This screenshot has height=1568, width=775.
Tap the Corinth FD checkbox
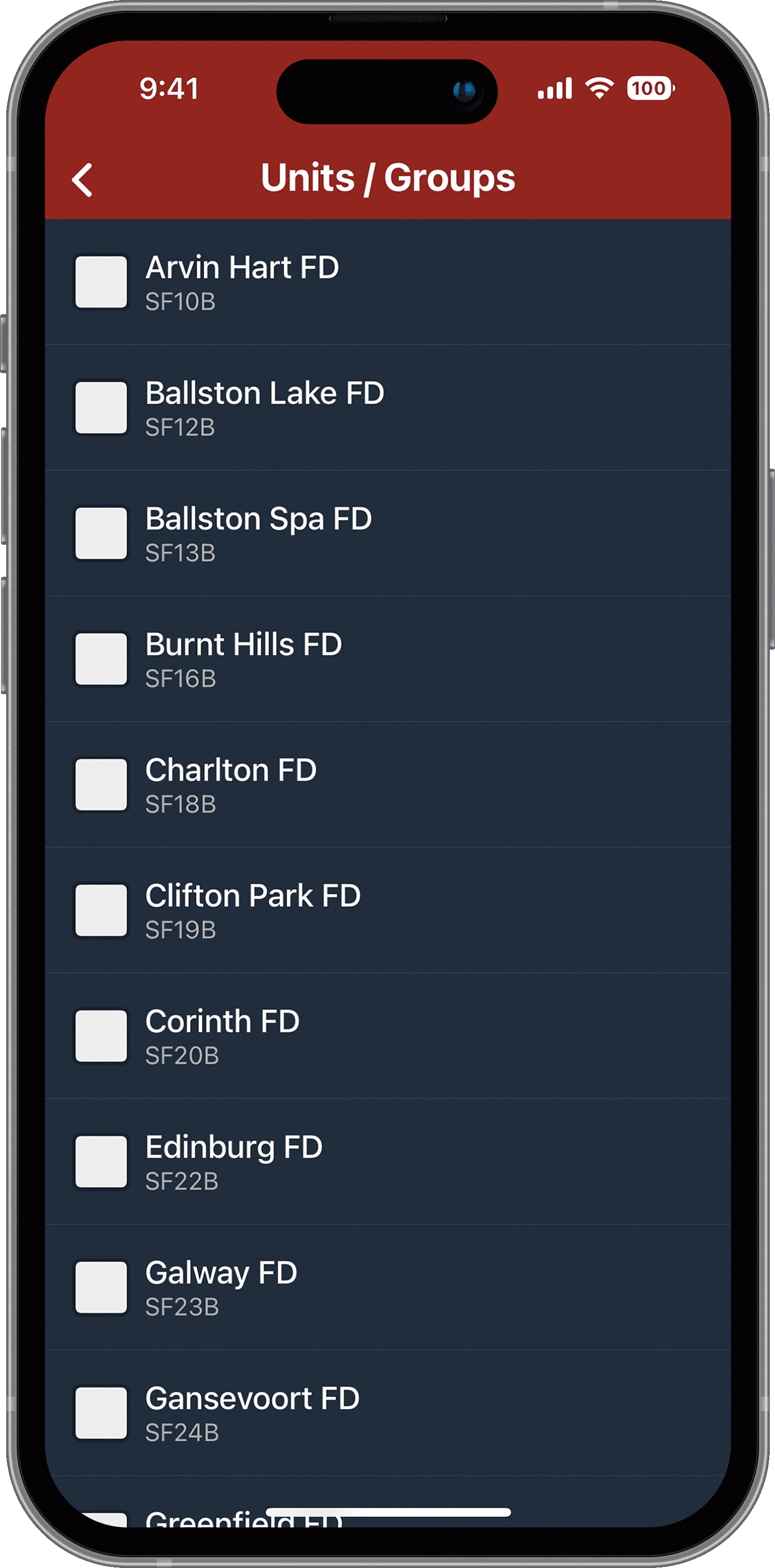coord(101,1036)
